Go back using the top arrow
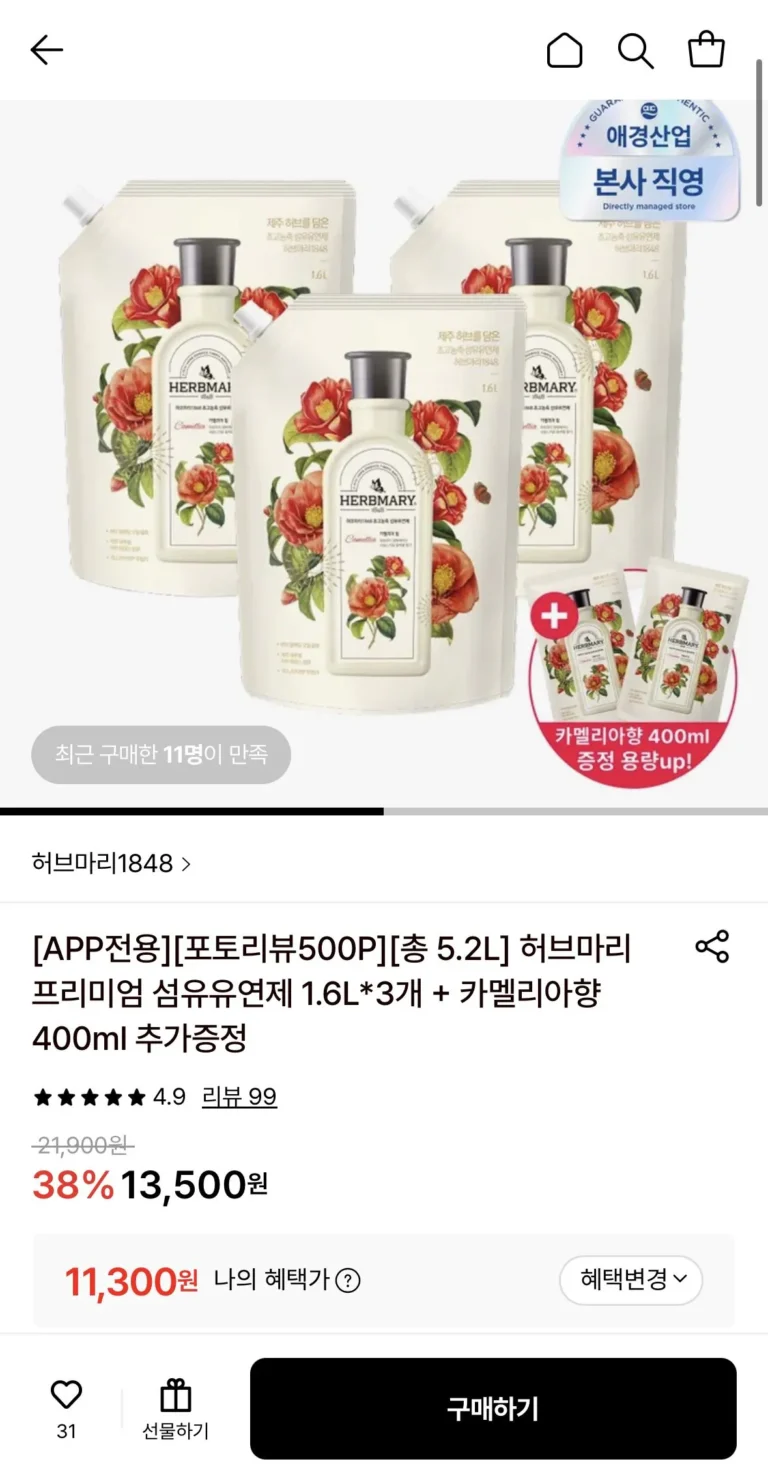Image resolution: width=768 pixels, height=1483 pixels. coord(46,50)
